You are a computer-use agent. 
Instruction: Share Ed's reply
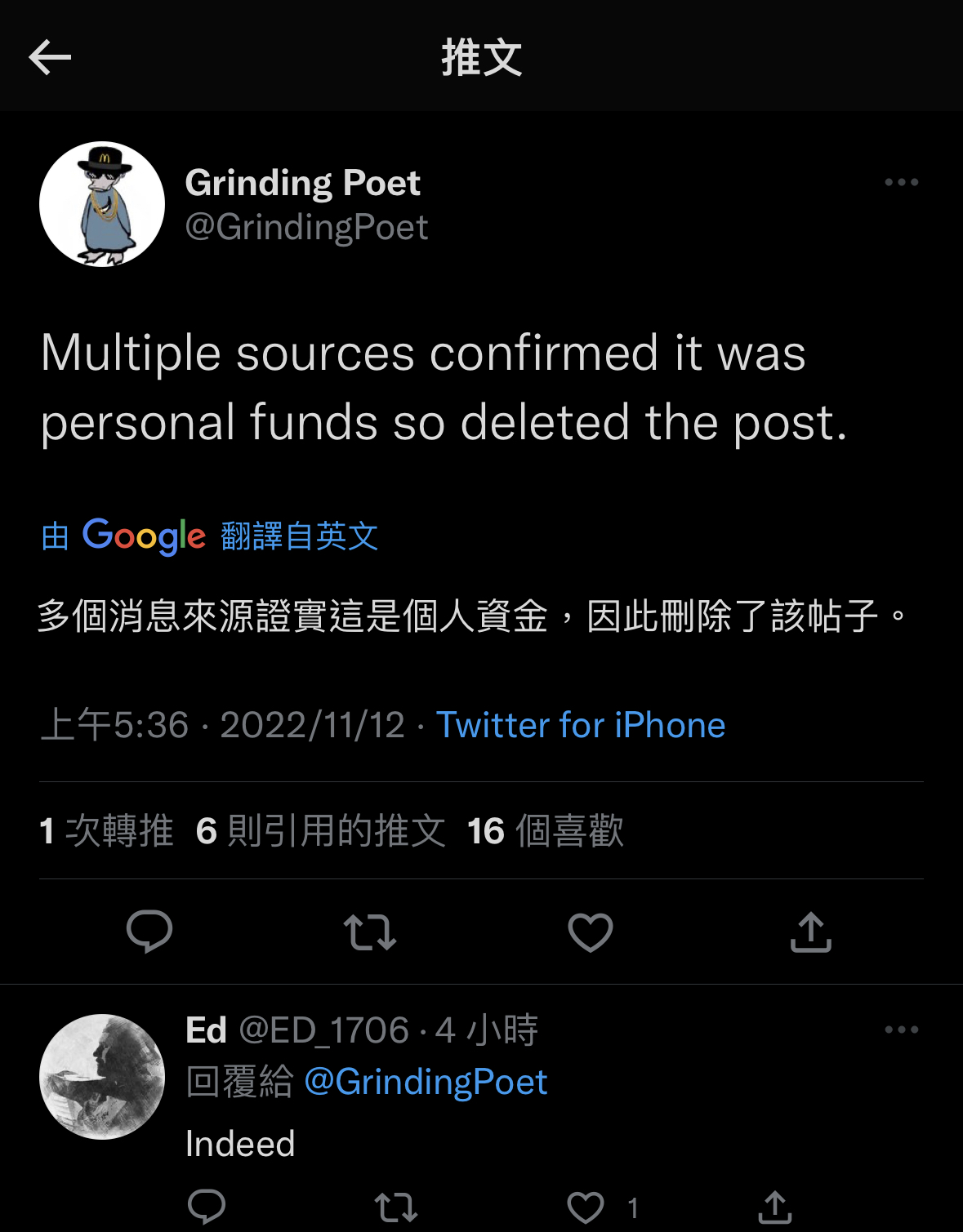coord(774,1207)
